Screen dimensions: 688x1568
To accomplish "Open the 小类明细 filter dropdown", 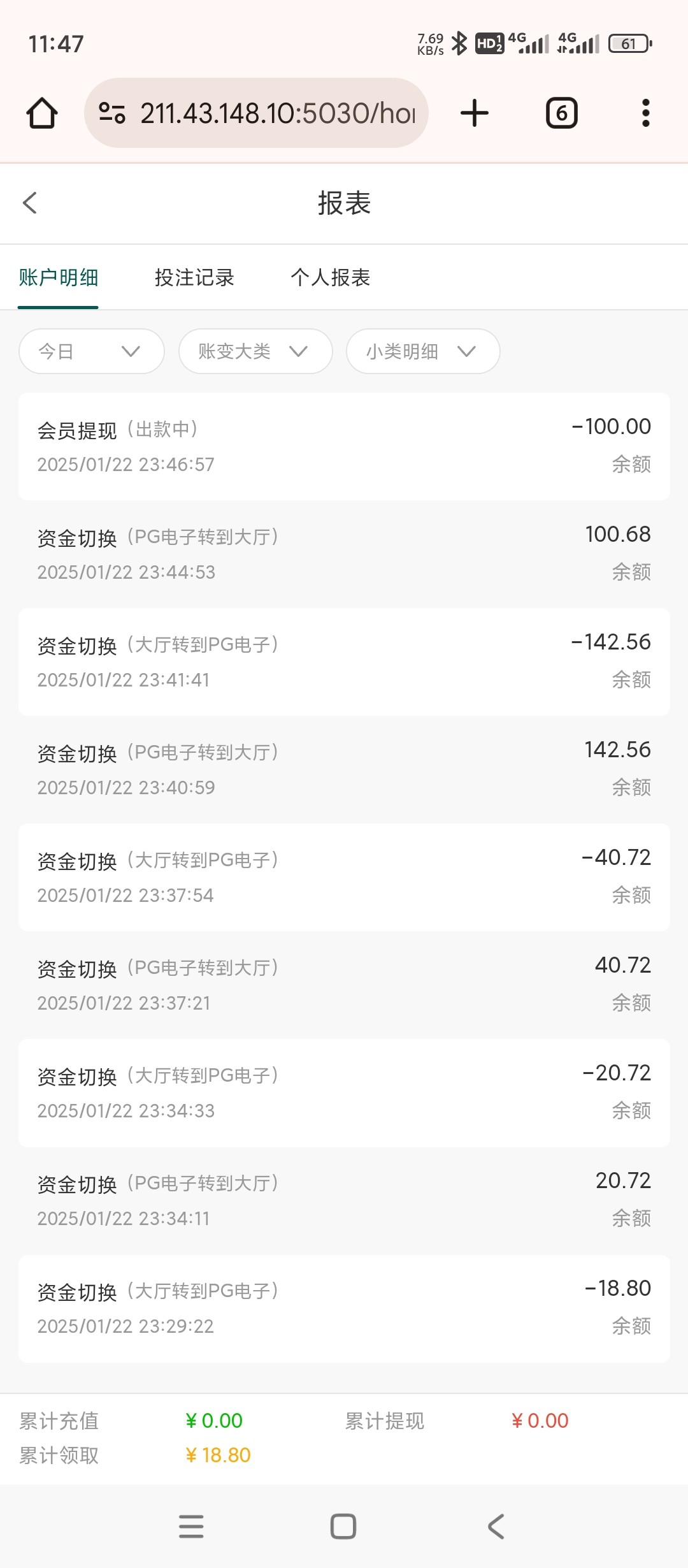I will [x=423, y=351].
